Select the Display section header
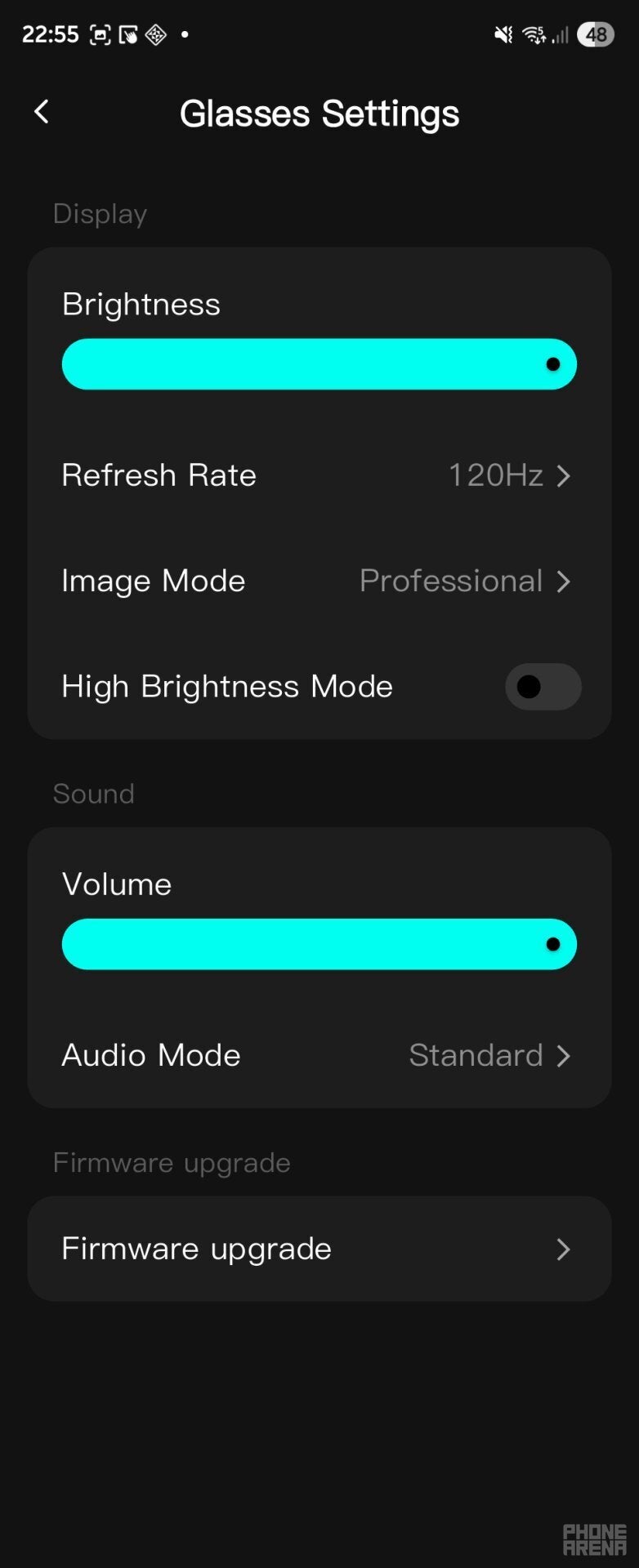This screenshot has height=1568, width=639. click(99, 213)
